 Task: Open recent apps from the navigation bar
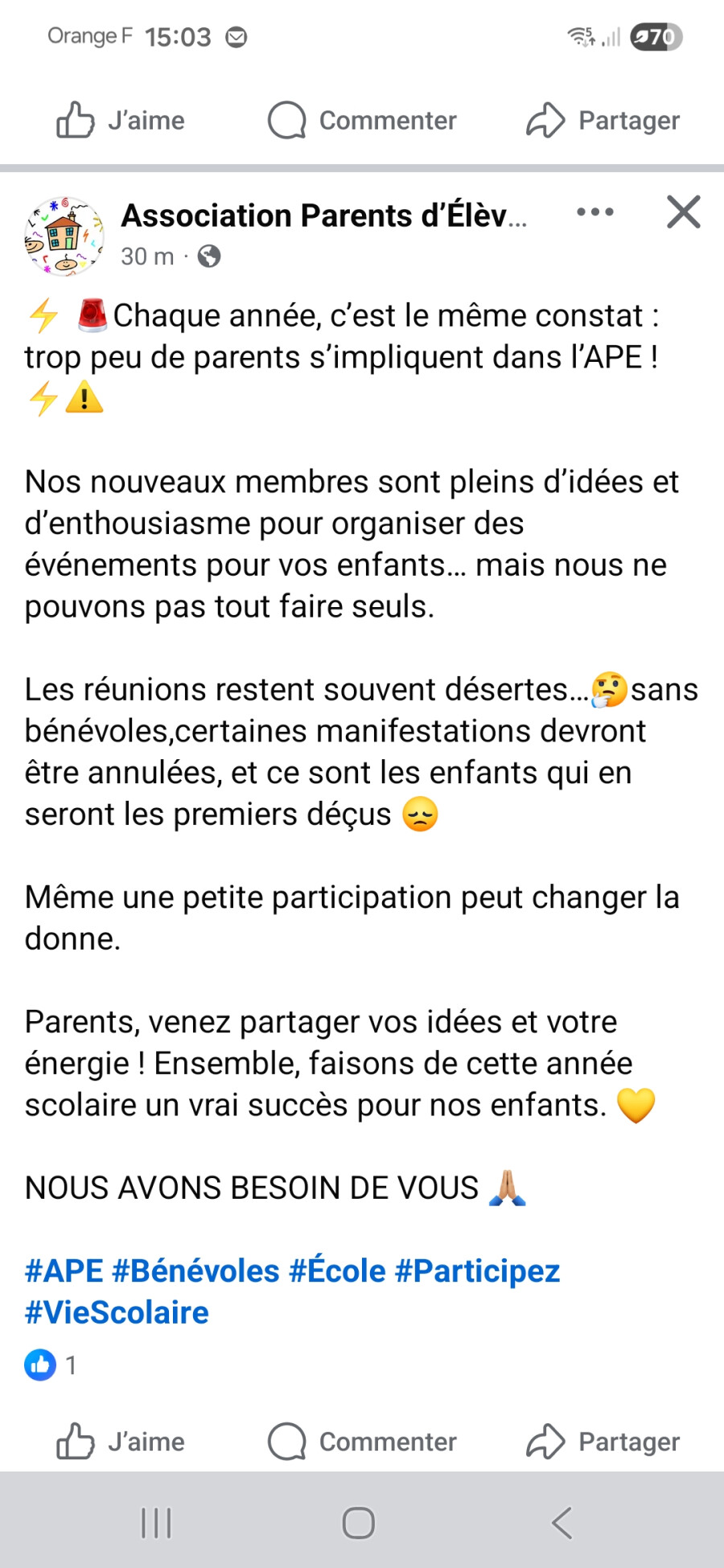click(156, 1523)
